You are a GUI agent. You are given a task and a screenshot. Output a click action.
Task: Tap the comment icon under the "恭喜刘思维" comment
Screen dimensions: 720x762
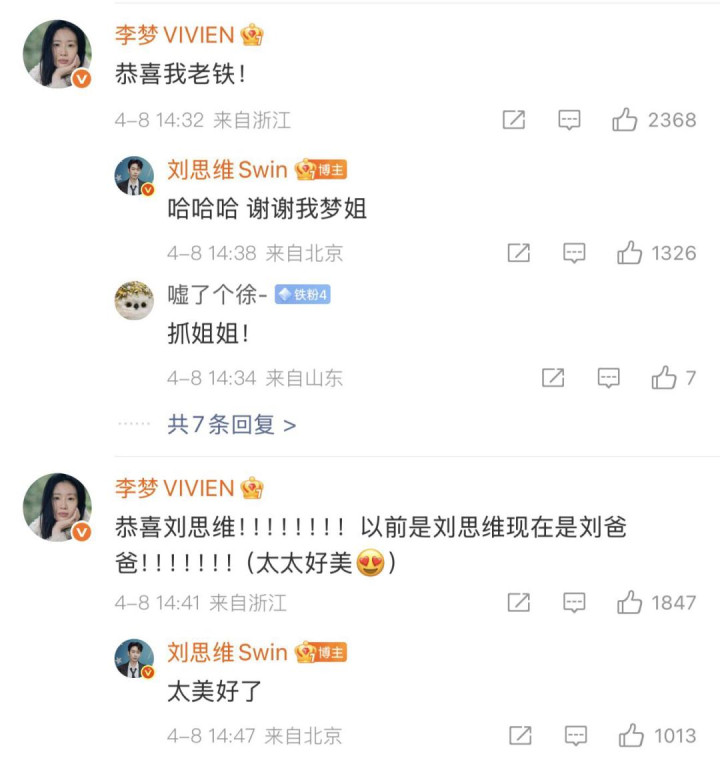pyautogui.click(x=574, y=602)
